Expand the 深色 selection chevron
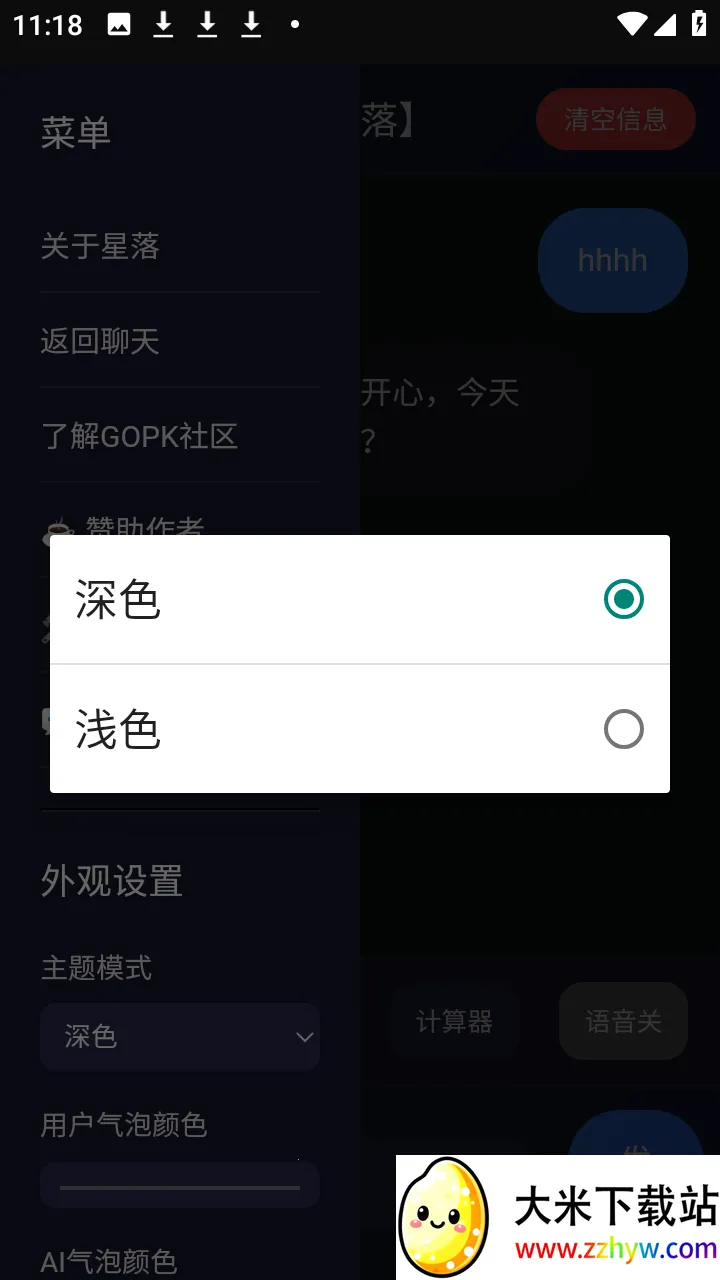This screenshot has width=720, height=1280. 305,1037
